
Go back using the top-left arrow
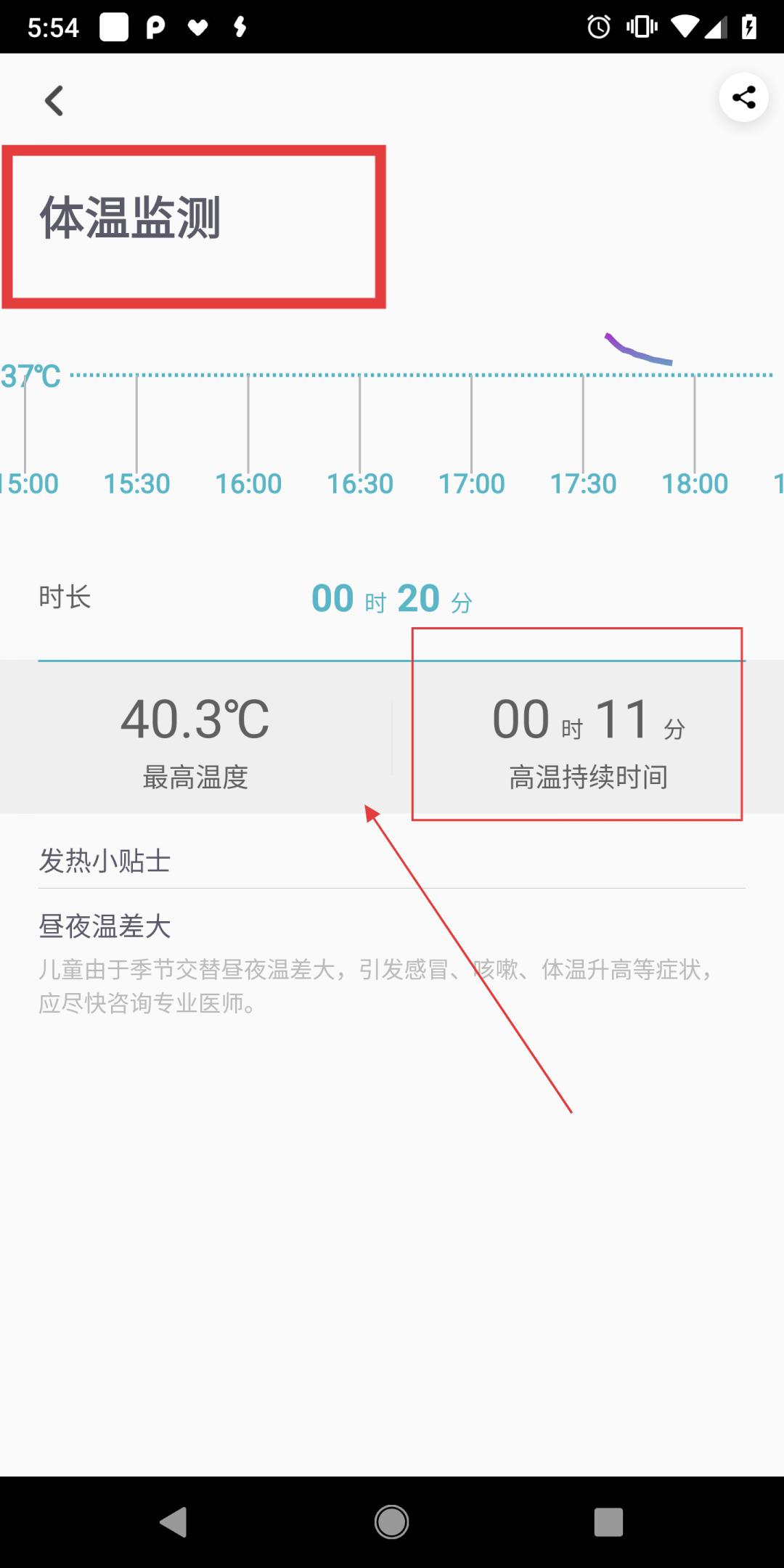point(54,100)
